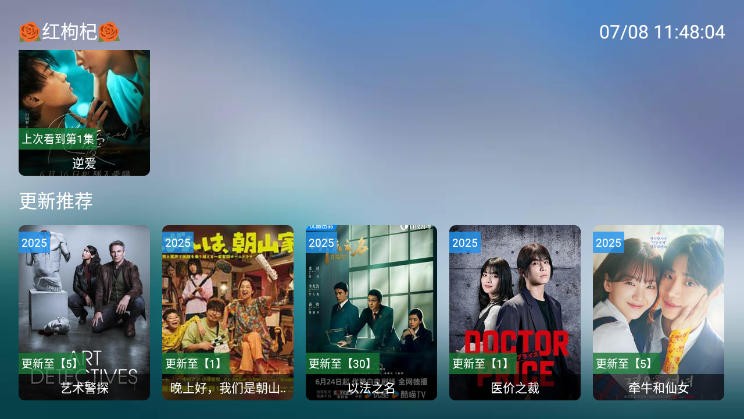The height and width of the screenshot is (419, 744).
Task: Open the 医价之裁 drama card
Action: (514, 311)
